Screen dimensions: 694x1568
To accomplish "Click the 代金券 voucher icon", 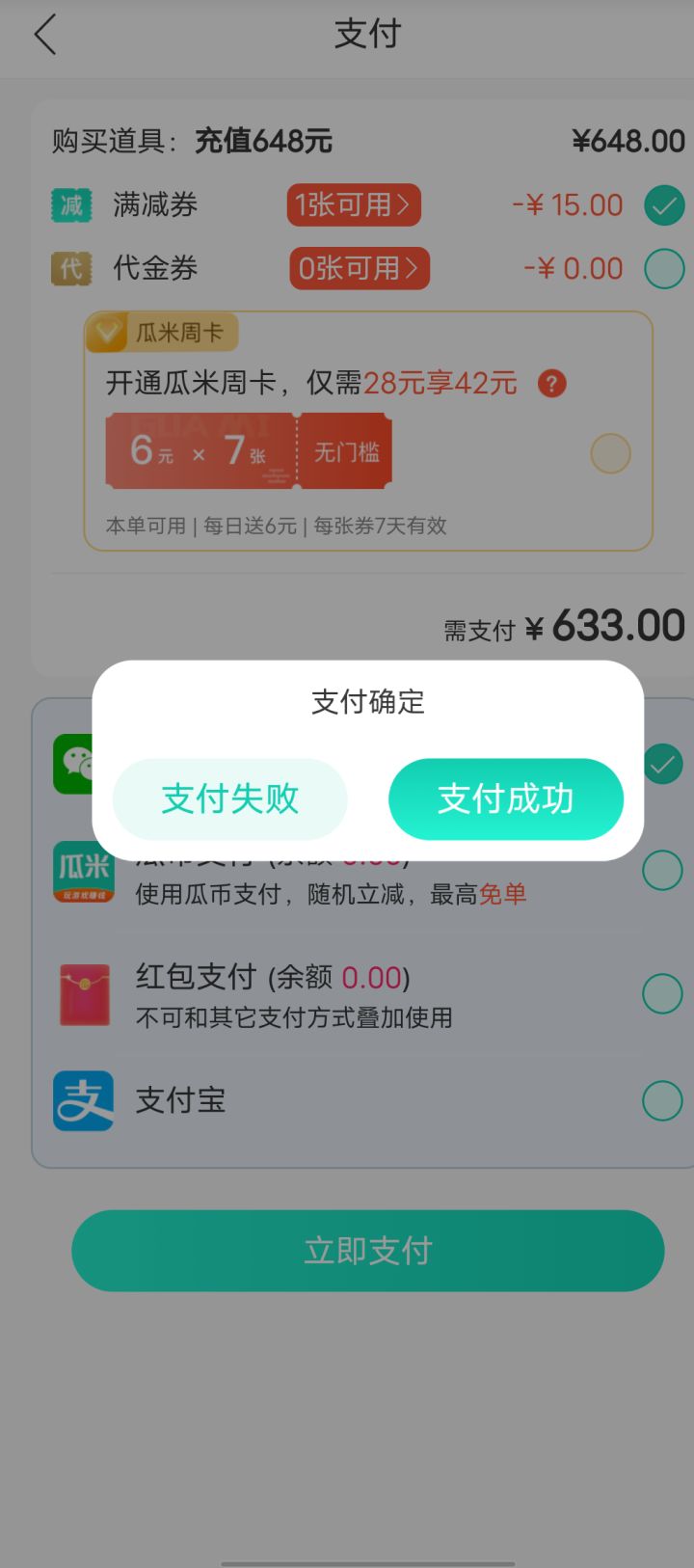I will (x=68, y=268).
